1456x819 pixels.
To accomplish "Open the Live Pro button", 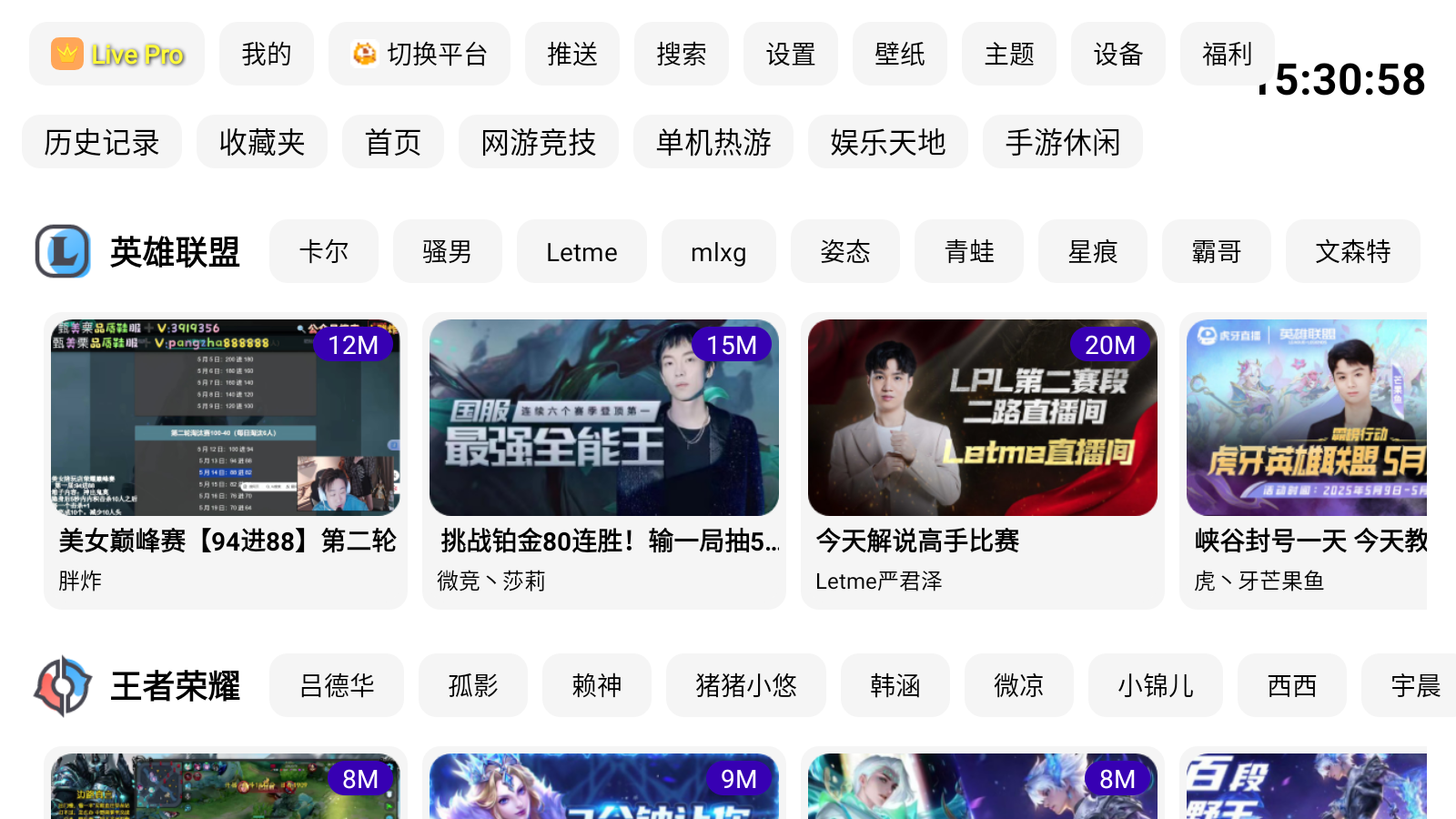I will [x=116, y=55].
